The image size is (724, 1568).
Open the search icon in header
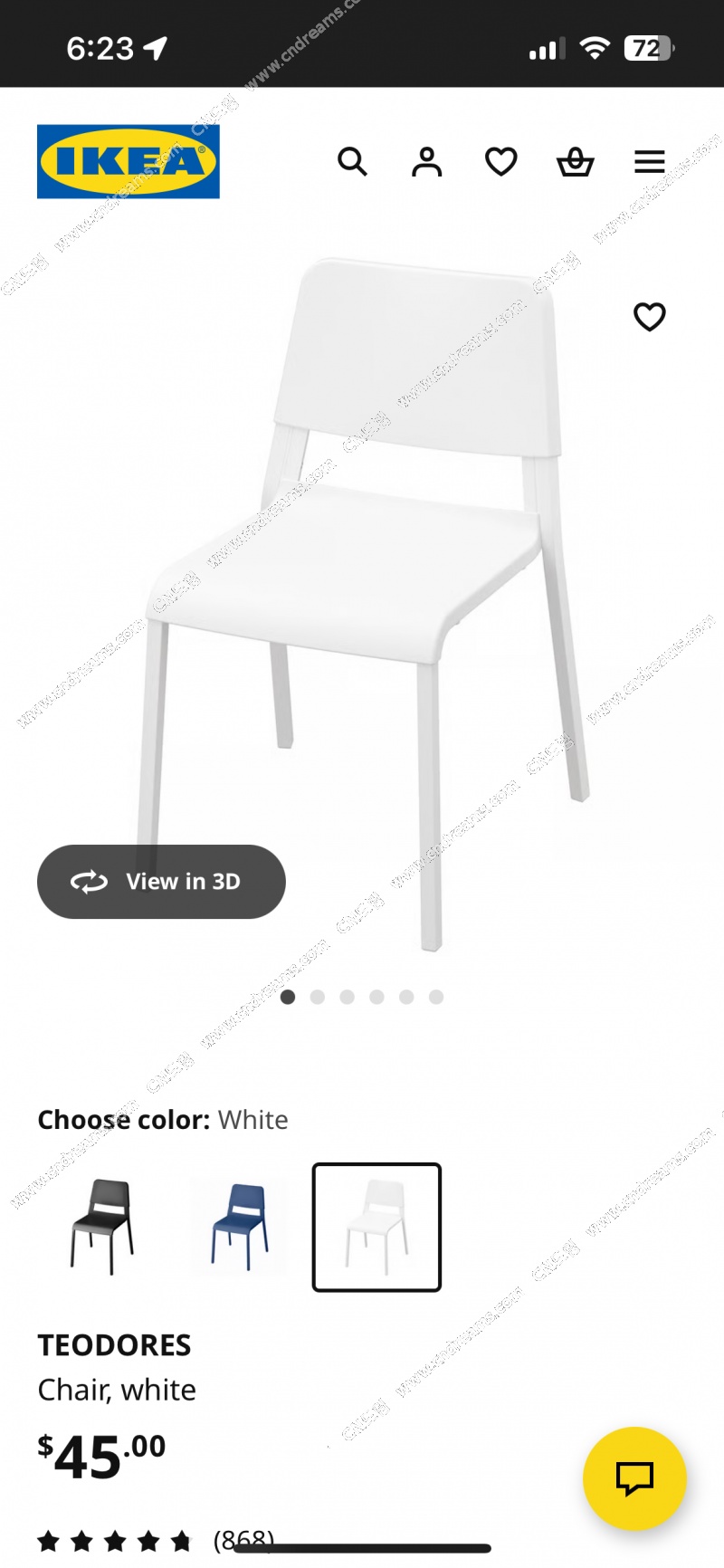[352, 162]
